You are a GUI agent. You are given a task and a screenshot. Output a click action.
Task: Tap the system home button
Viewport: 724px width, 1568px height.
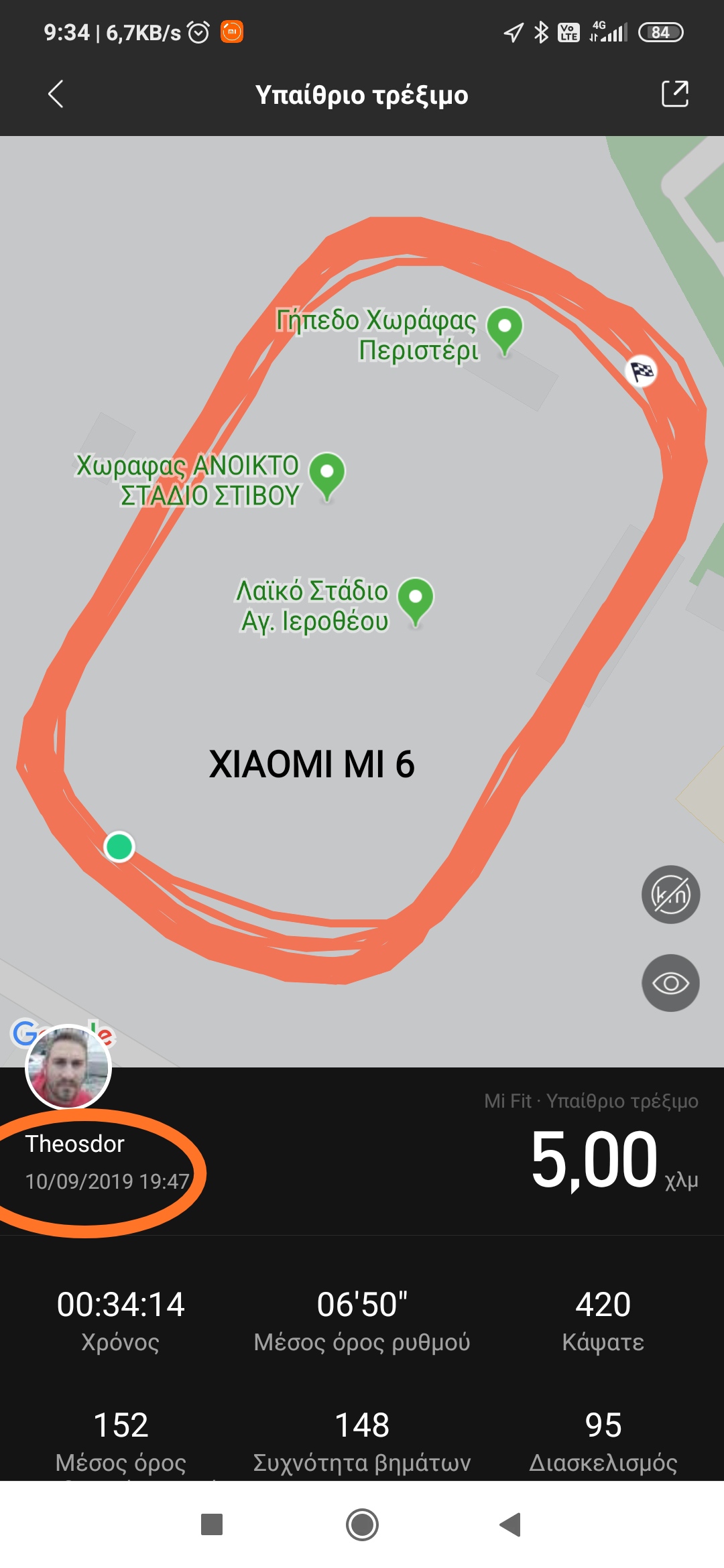coord(362,1524)
